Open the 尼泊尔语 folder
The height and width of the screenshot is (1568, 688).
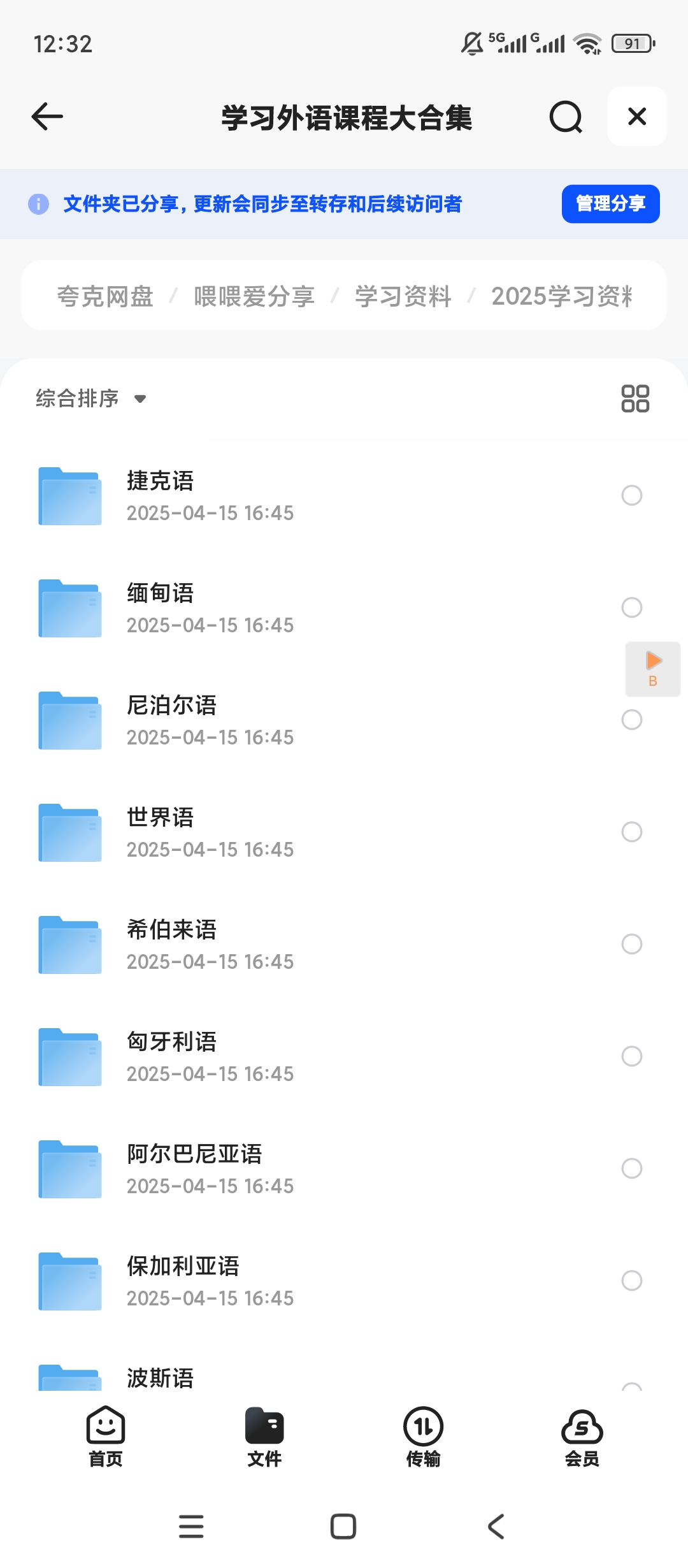click(210, 720)
